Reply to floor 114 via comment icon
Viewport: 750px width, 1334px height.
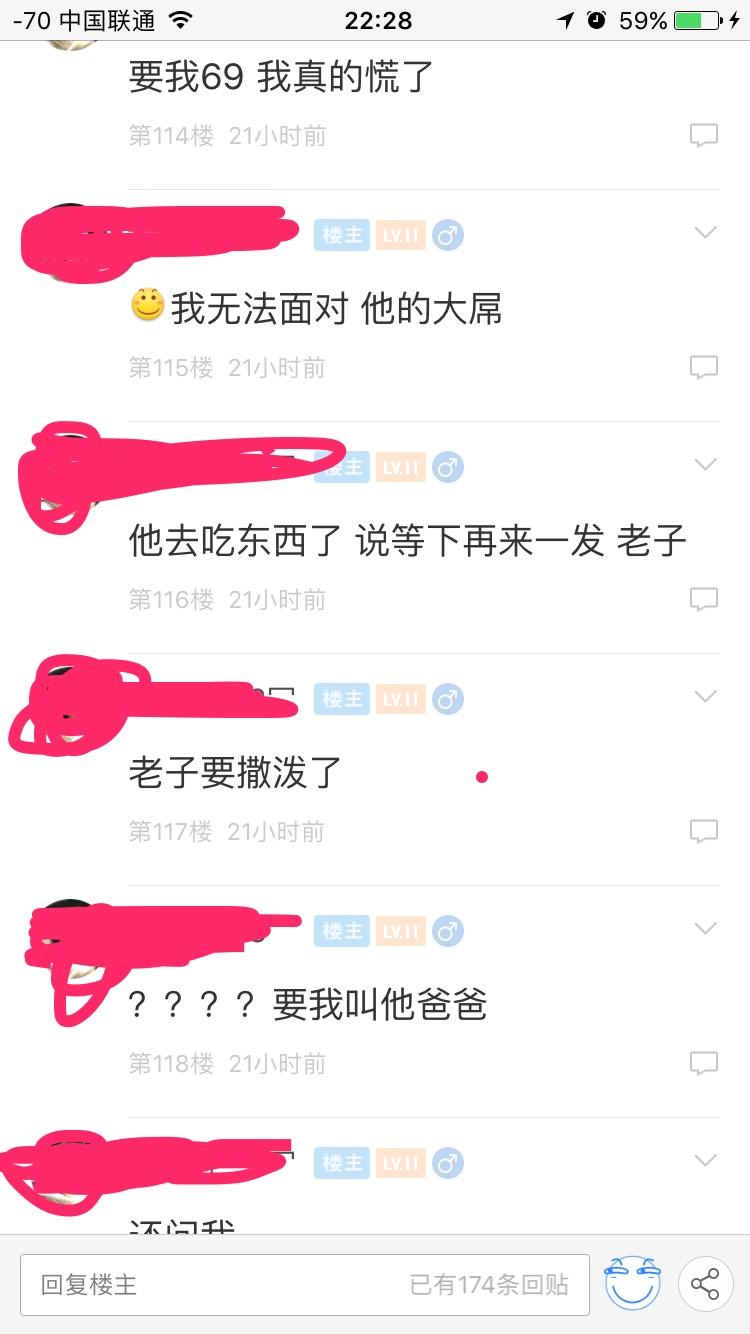[704, 136]
